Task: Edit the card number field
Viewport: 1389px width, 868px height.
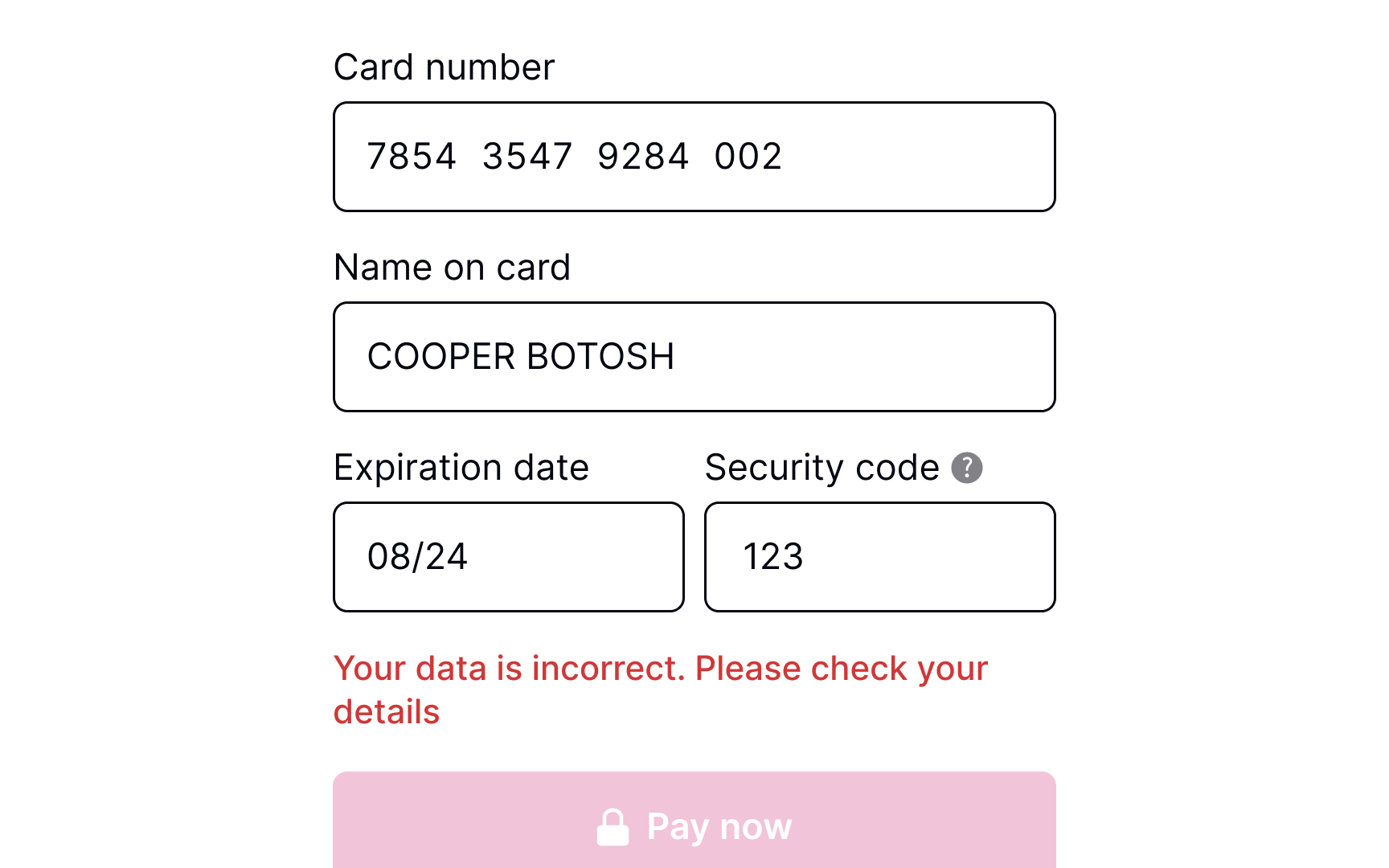Action: [694, 157]
